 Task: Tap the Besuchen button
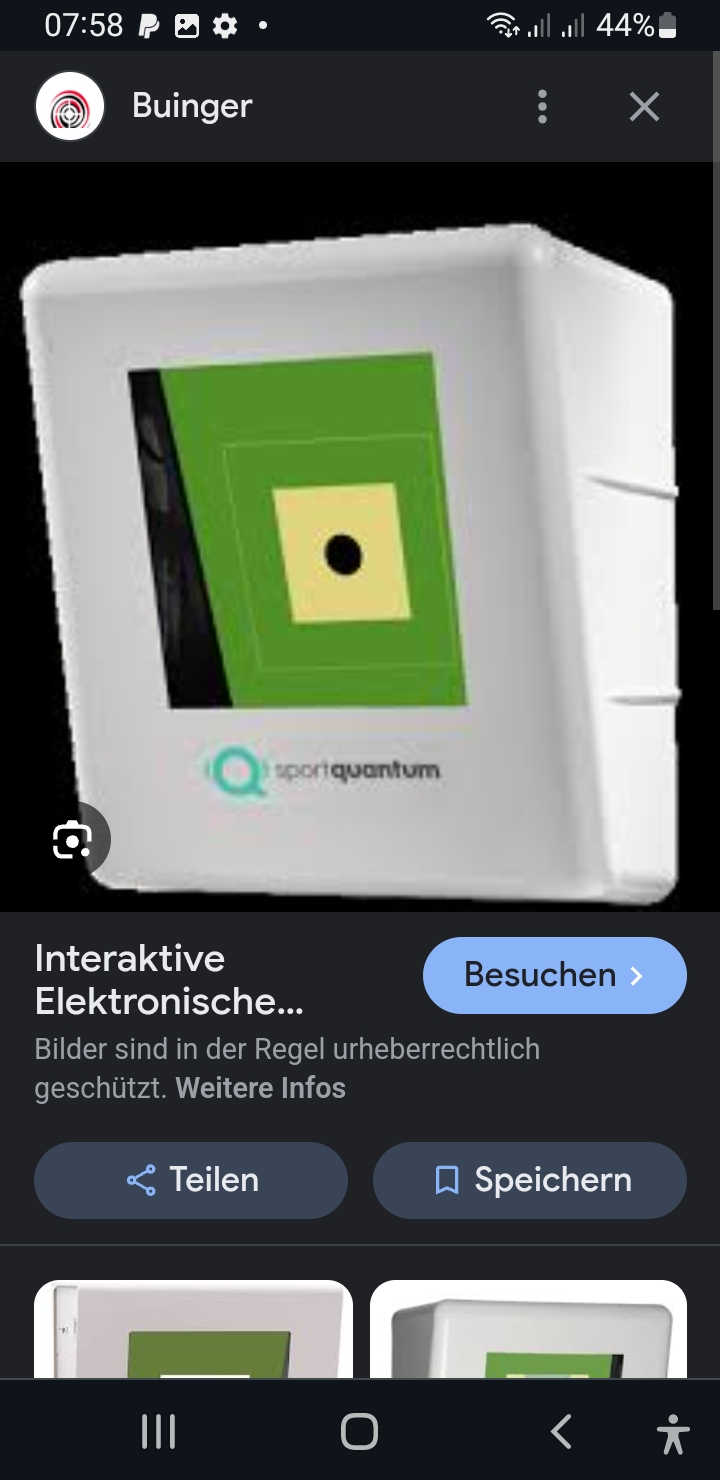(x=554, y=975)
